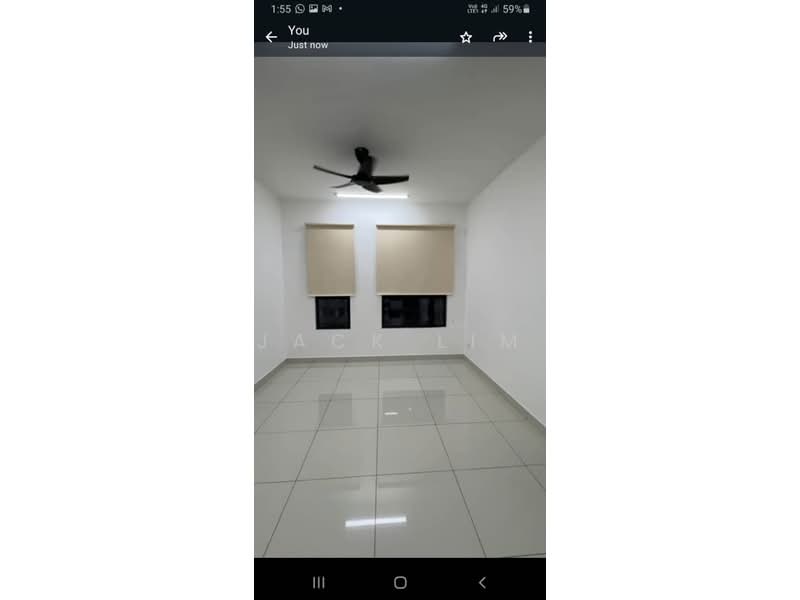This screenshot has width=800, height=600.
Task: Tap the system home button
Action: click(400, 582)
